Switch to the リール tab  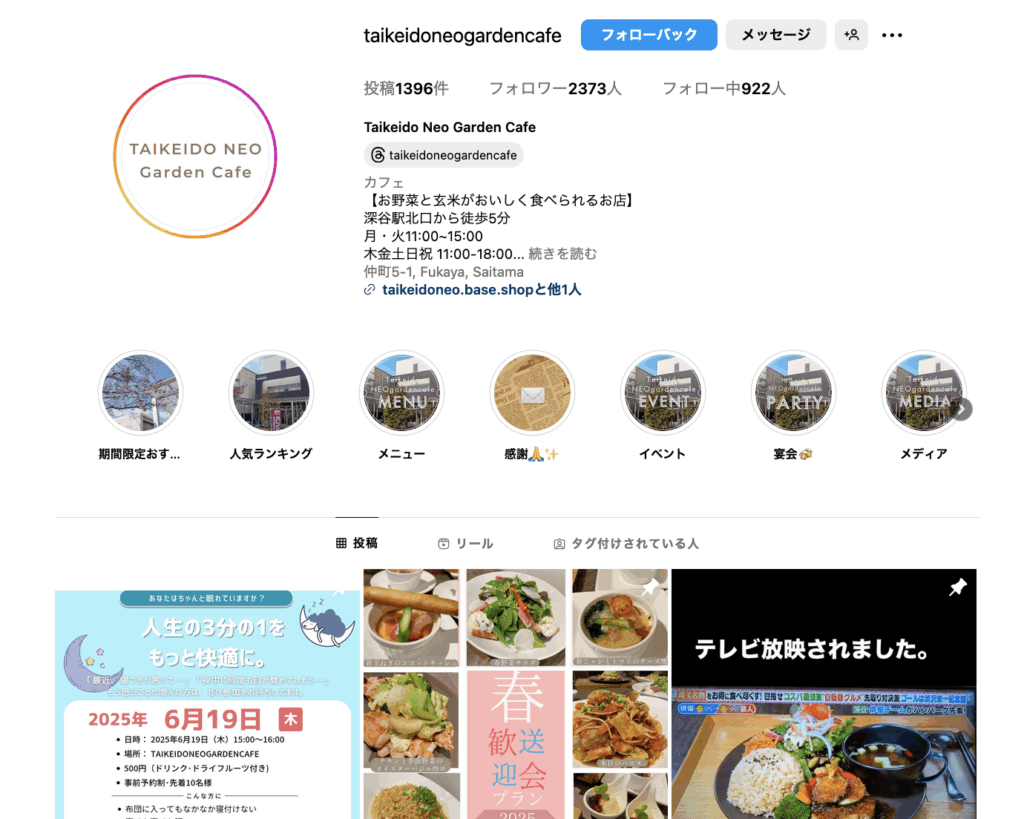465,544
